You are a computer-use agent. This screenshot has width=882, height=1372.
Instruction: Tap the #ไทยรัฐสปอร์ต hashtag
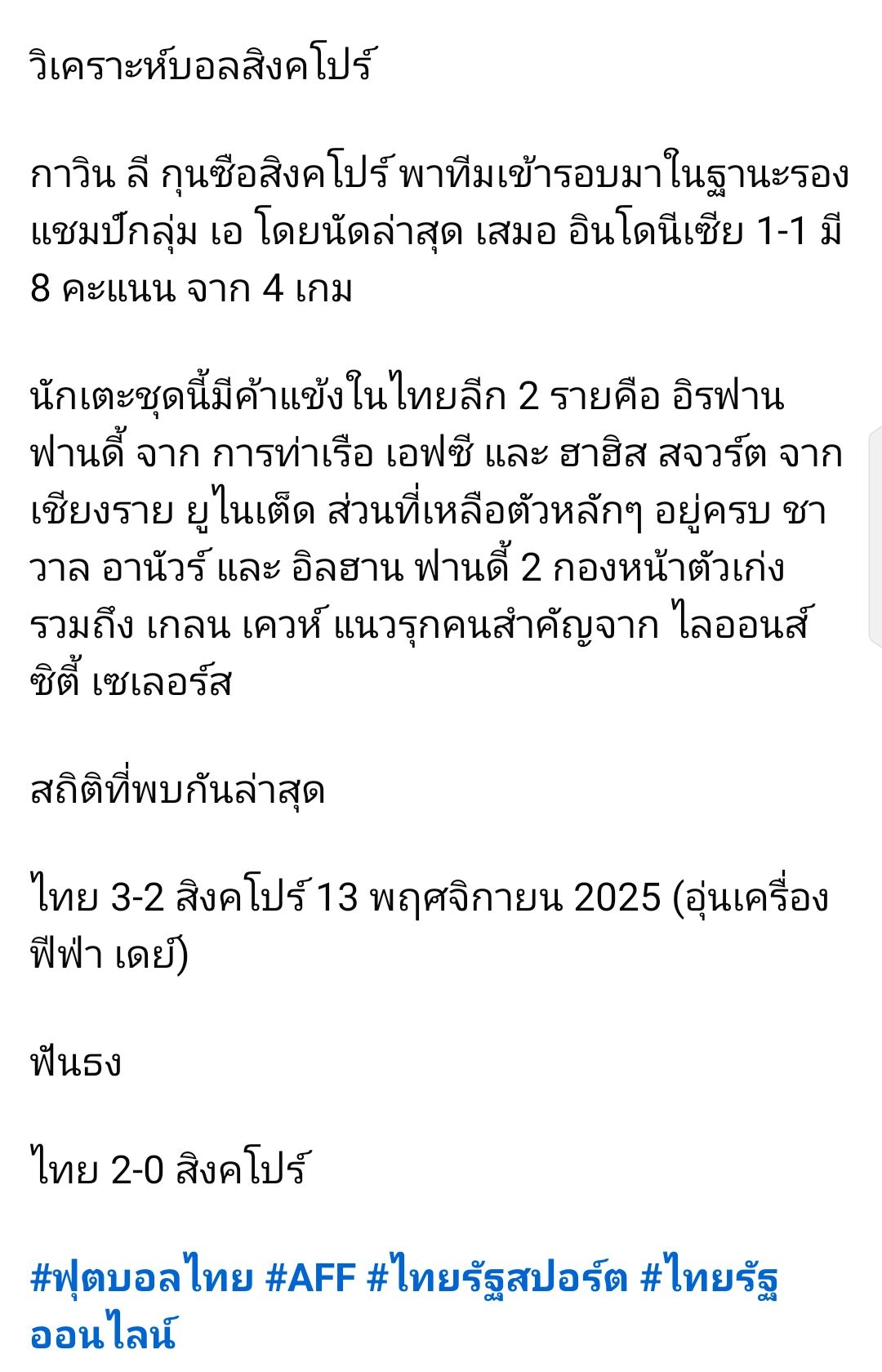(x=497, y=1278)
